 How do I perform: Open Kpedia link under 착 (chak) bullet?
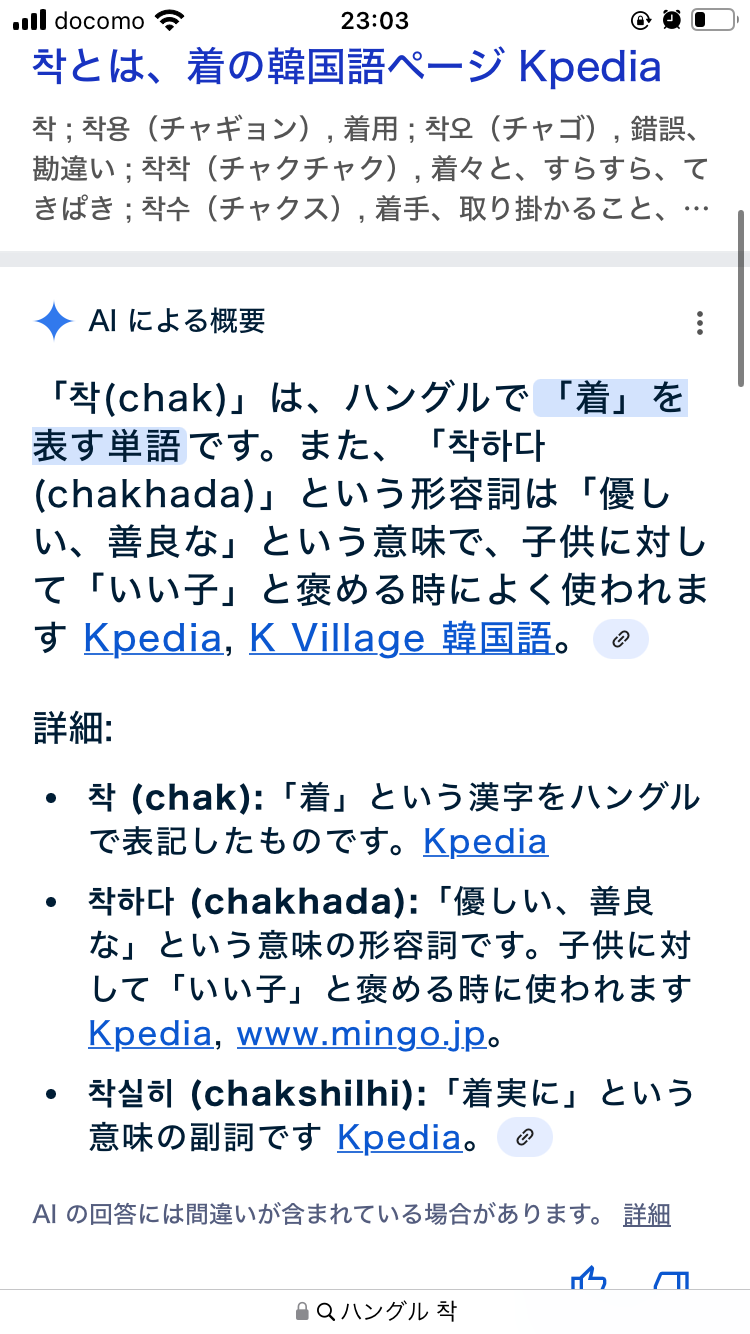(485, 841)
